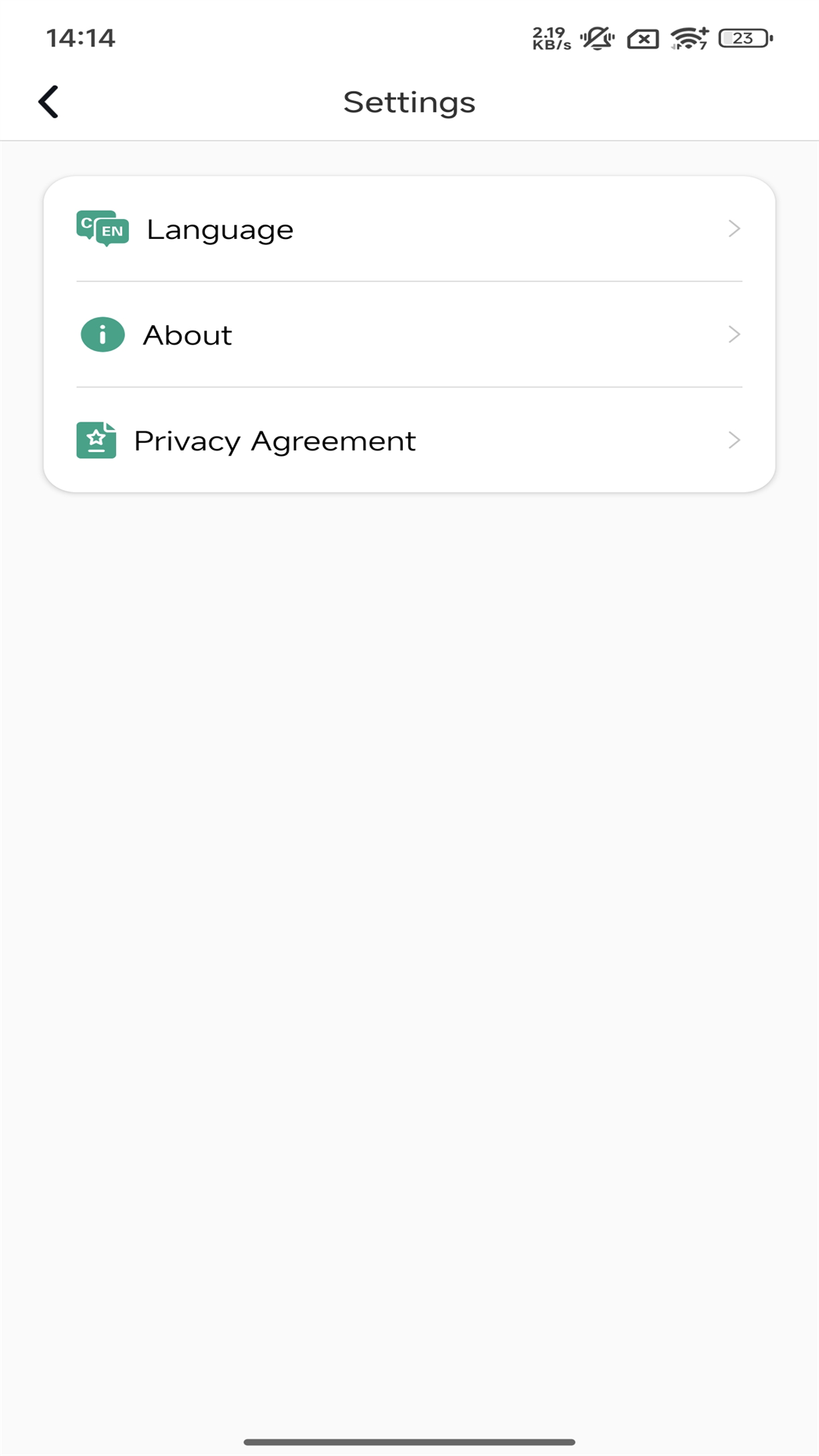View the Privacy Agreement
This screenshot has width=819, height=1456.
409,441
